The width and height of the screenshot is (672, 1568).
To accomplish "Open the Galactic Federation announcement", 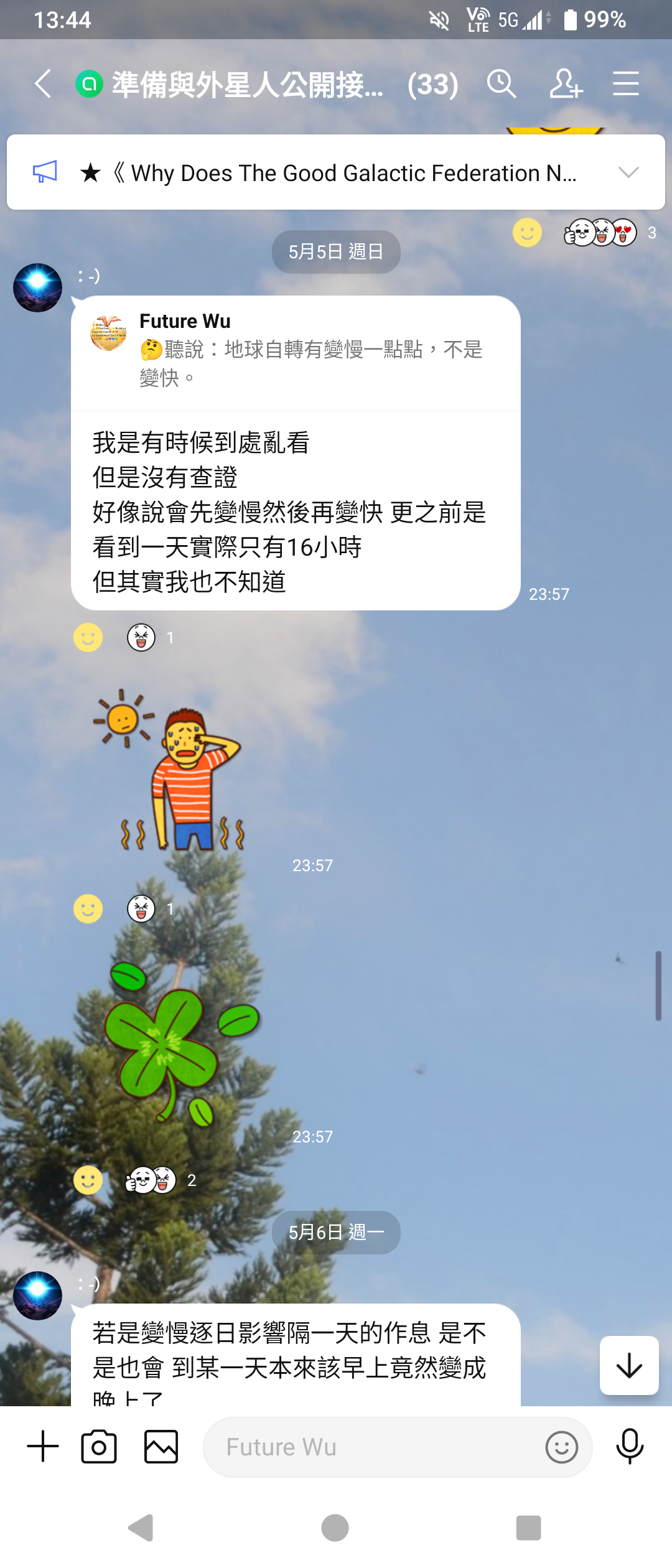I will point(336,172).
